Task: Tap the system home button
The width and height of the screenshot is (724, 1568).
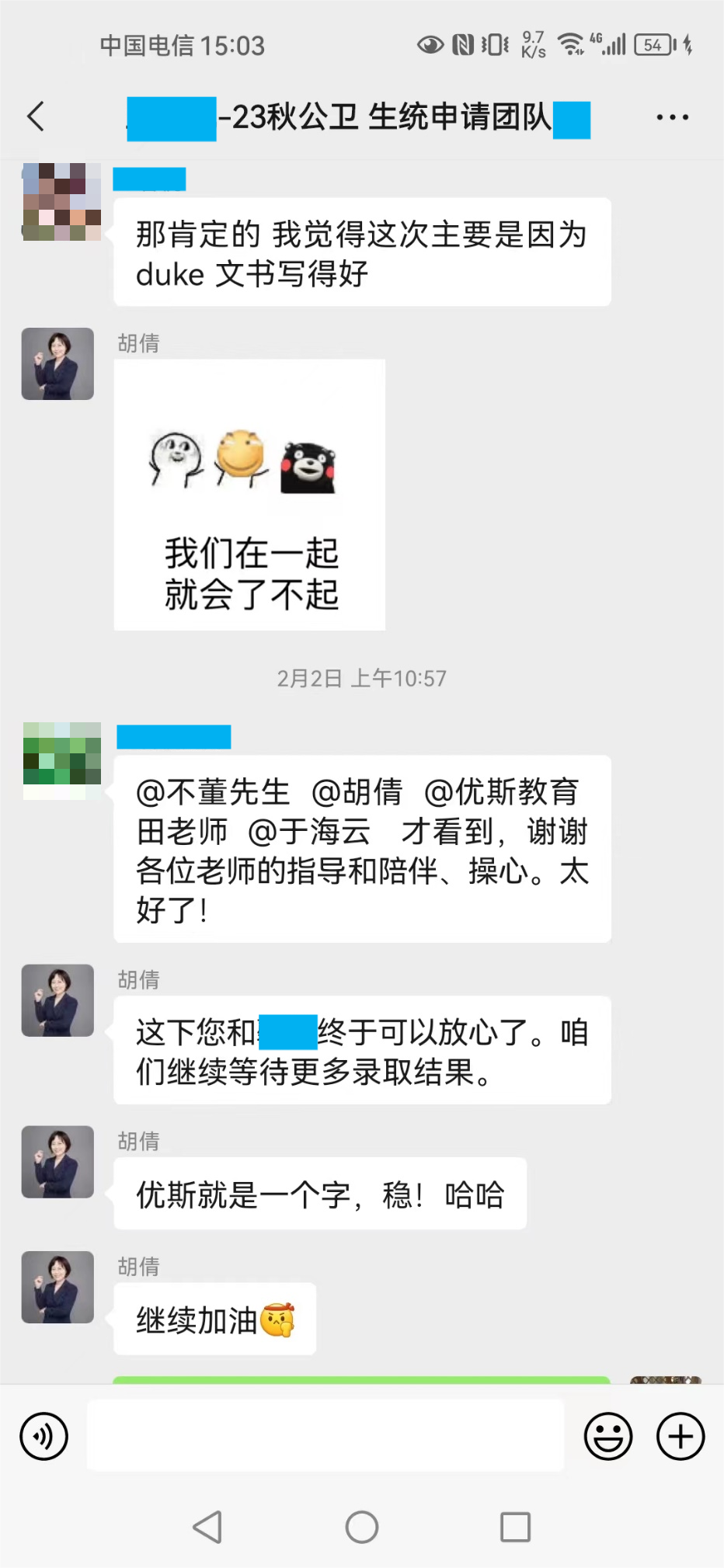Action: click(x=362, y=1527)
